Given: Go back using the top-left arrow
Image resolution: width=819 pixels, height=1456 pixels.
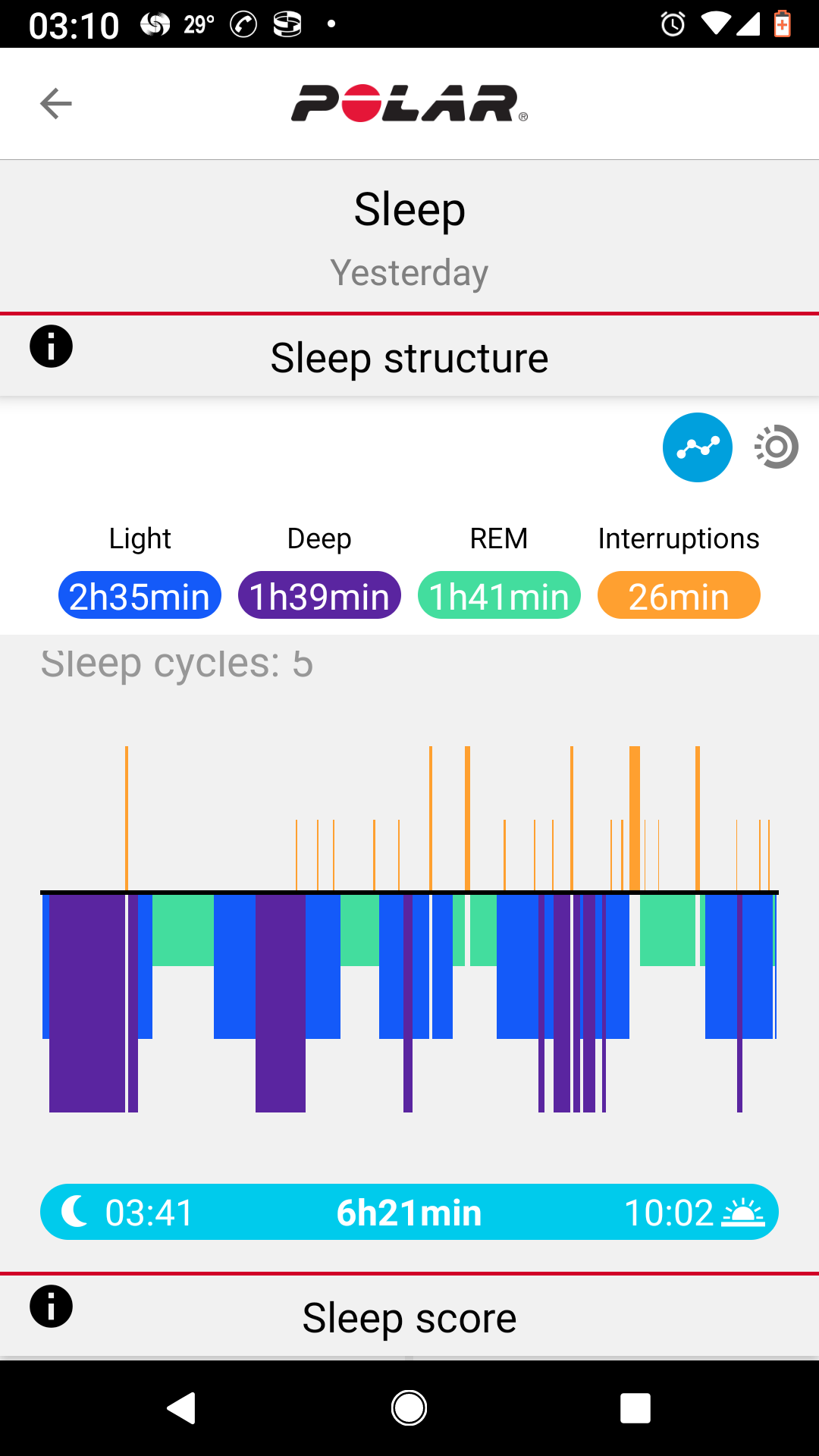Looking at the screenshot, I should pos(56,104).
